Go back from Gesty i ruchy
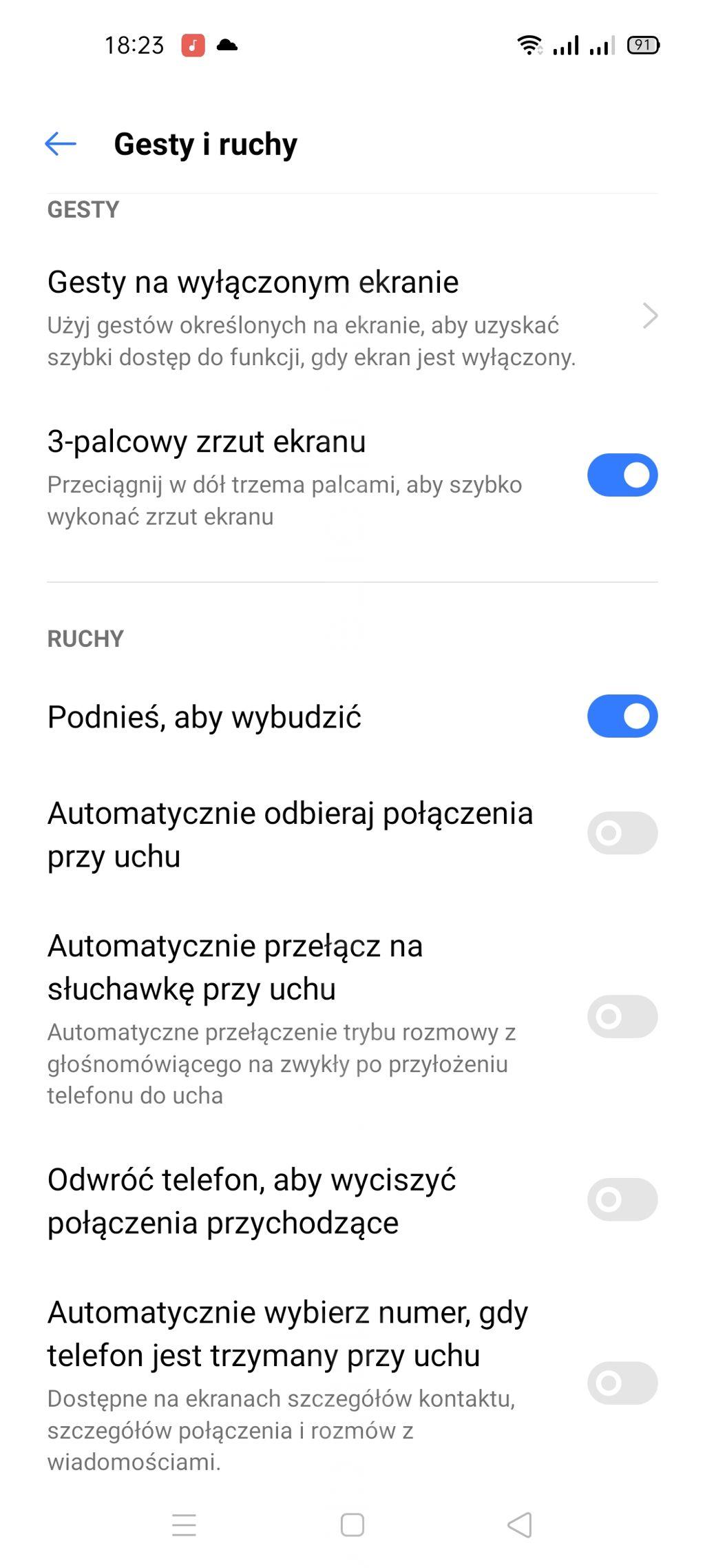 click(61, 144)
